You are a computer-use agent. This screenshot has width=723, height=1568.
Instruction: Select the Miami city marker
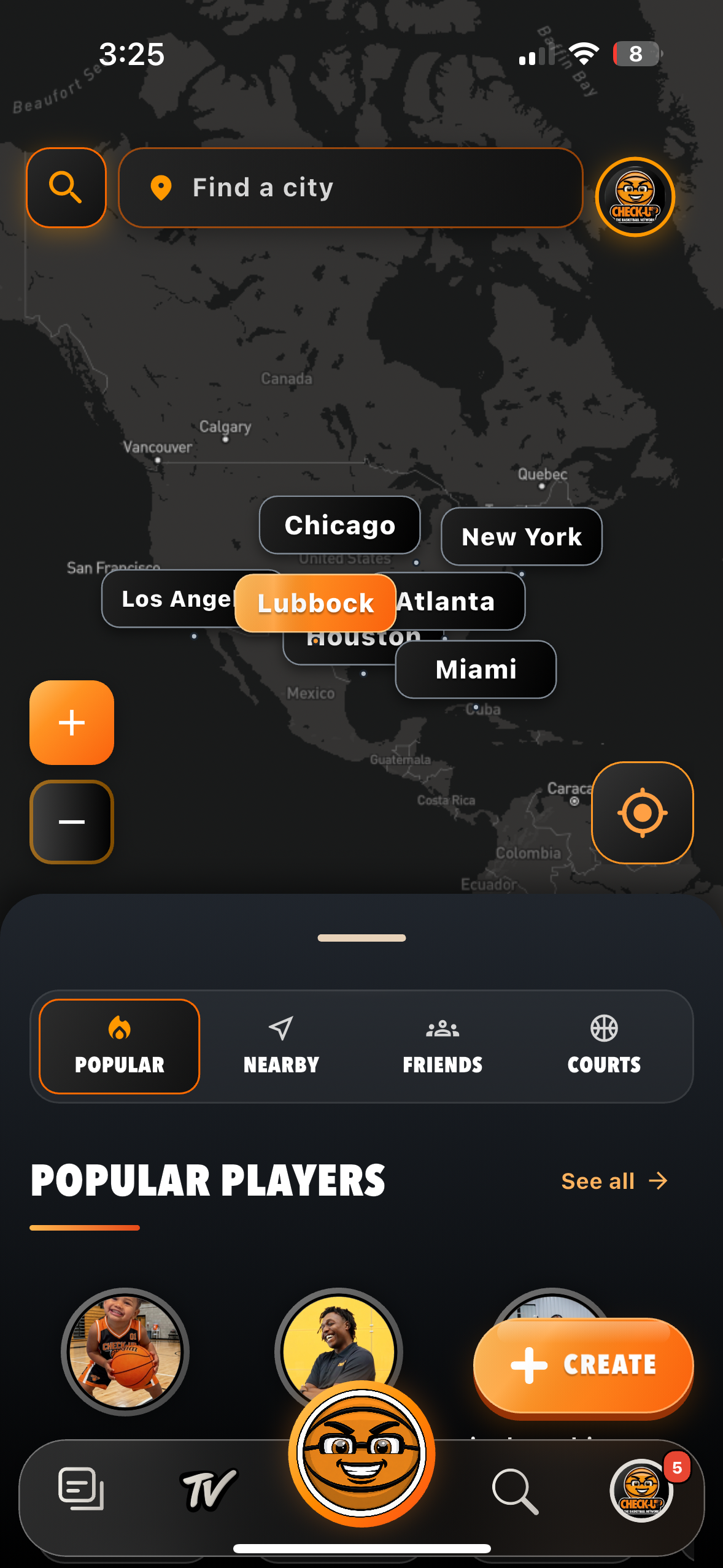(x=476, y=669)
